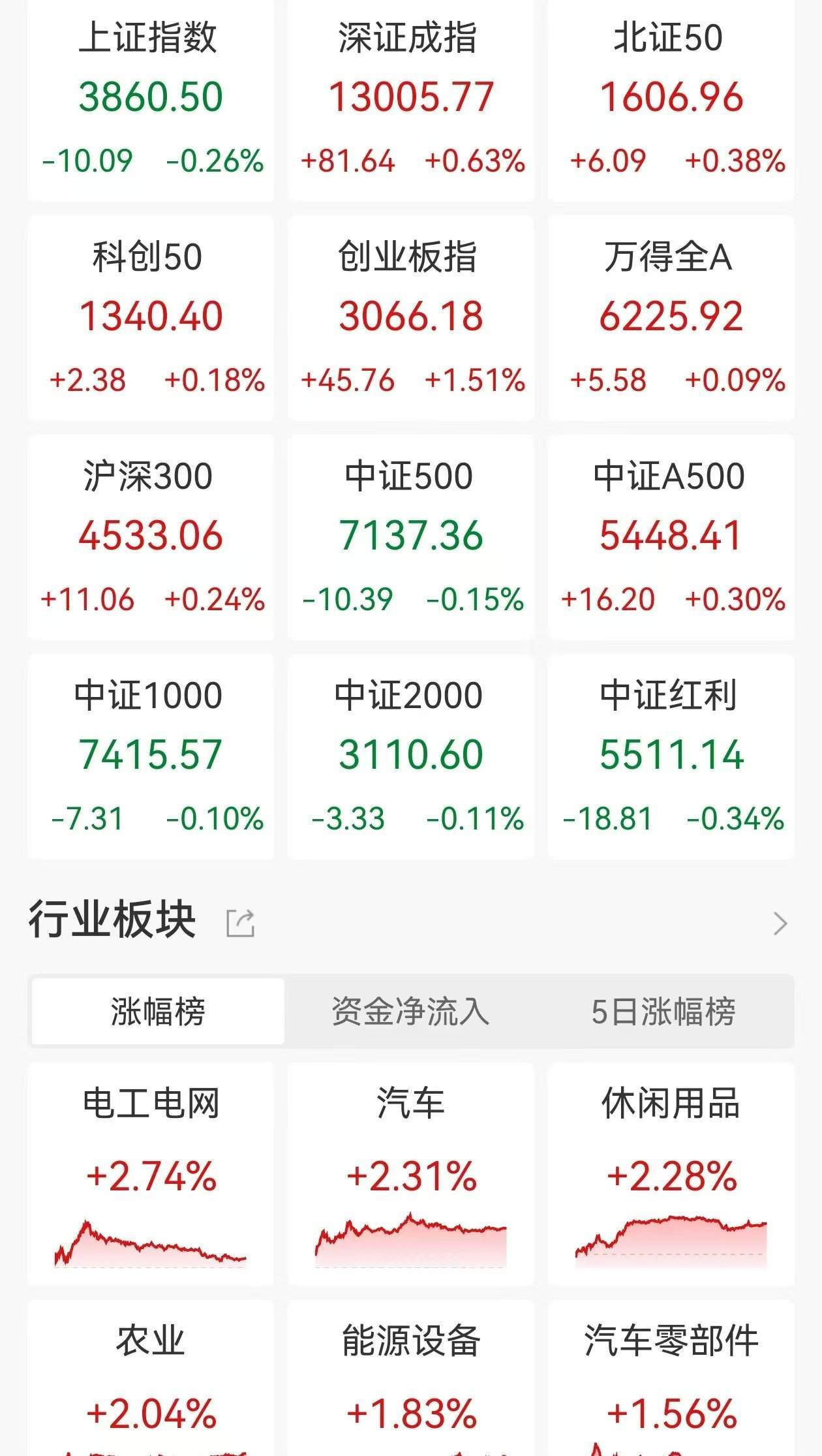Screen dimensions: 822x1456
Task: Switch to the 资金净流入 tab
Action: coord(410,1011)
